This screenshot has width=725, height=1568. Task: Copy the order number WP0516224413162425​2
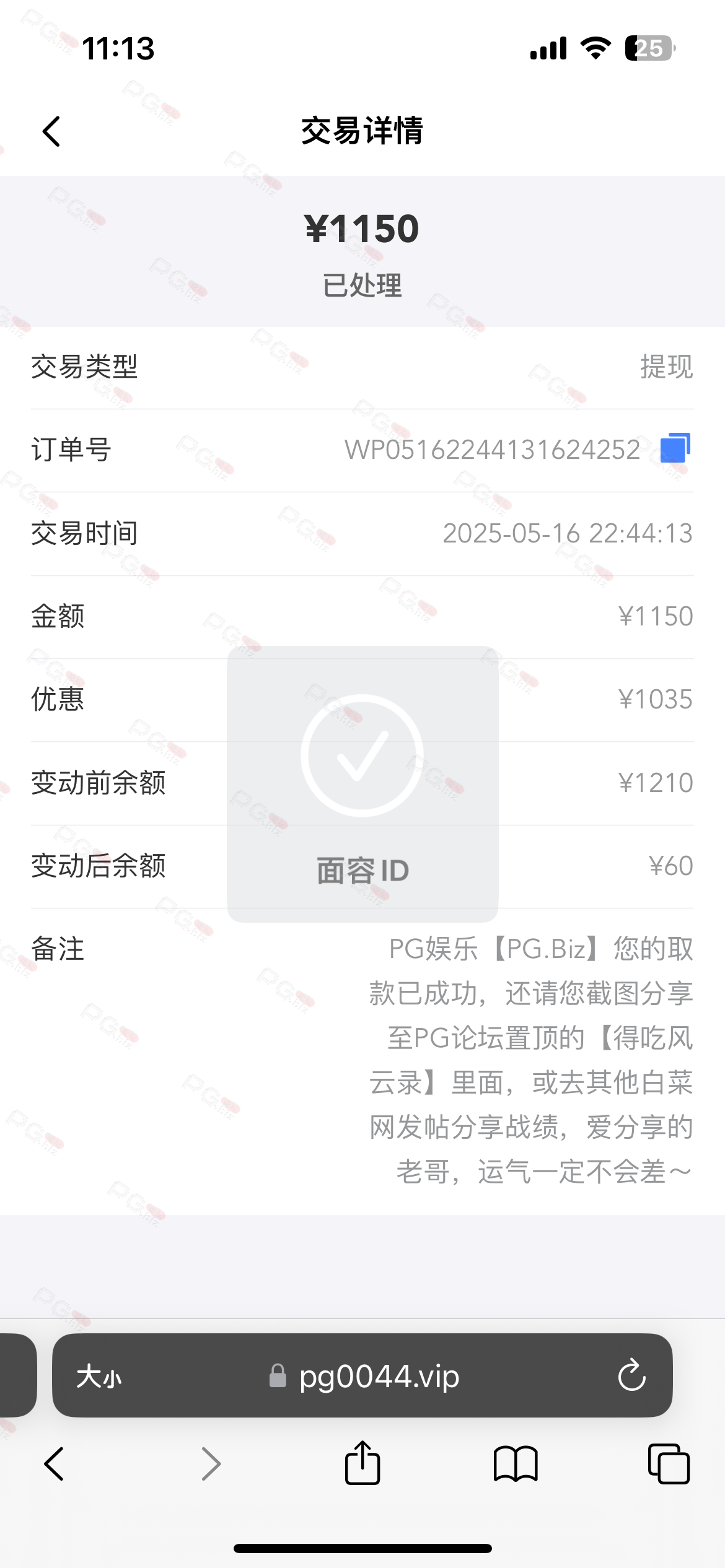point(675,448)
